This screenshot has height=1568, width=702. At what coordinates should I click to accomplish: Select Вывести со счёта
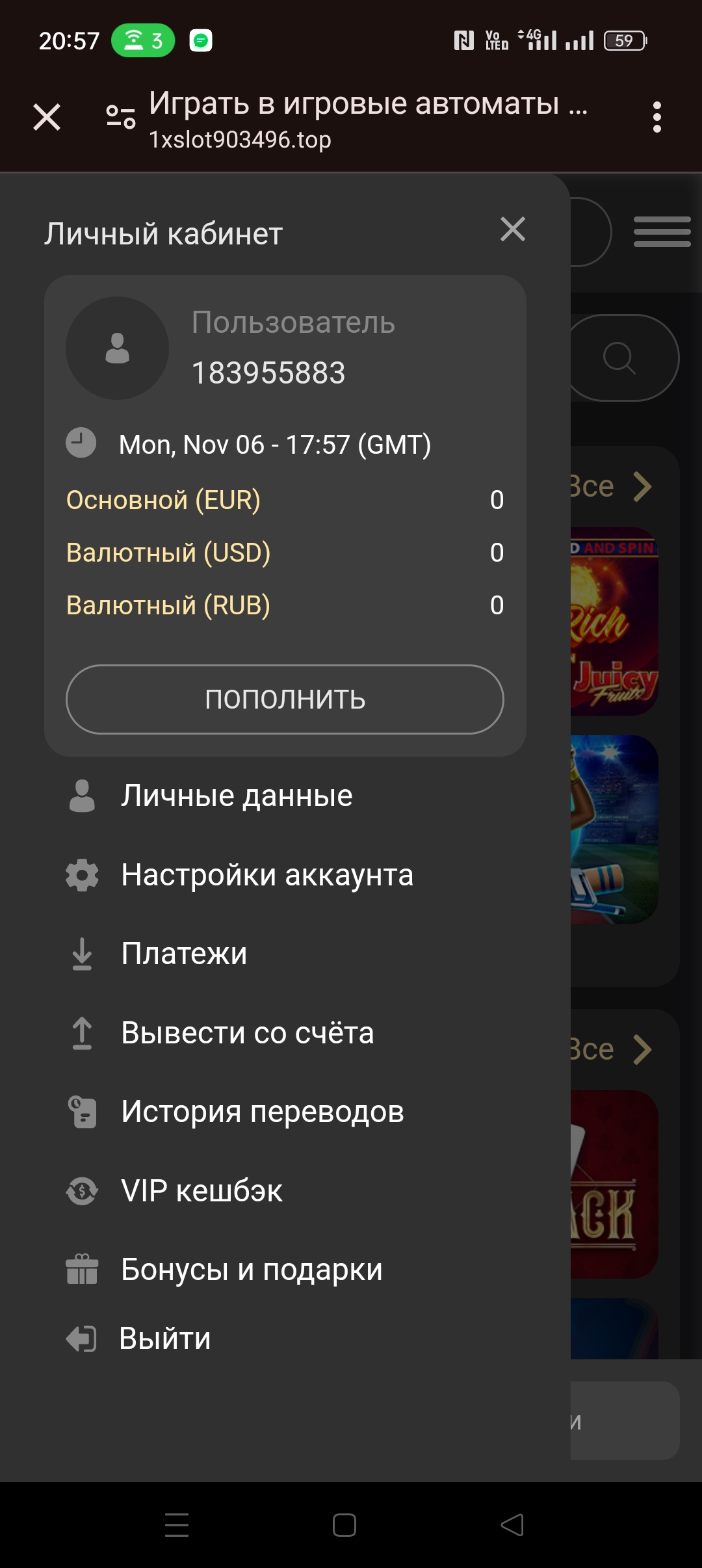click(x=247, y=1033)
